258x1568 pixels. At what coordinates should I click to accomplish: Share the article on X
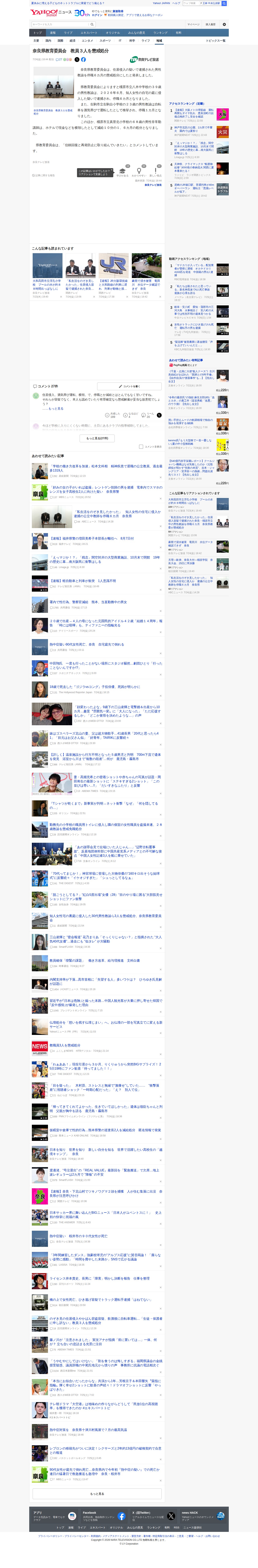(x=77, y=60)
